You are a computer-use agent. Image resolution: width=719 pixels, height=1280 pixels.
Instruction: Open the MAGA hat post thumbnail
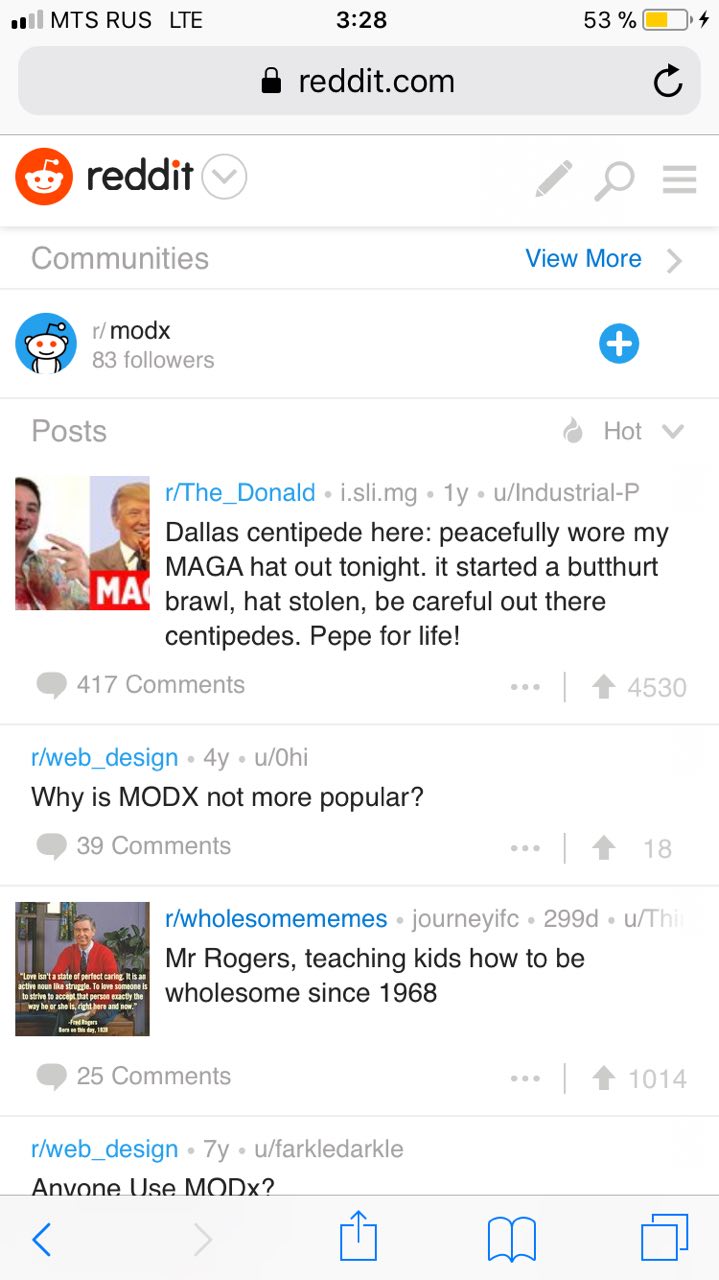(x=82, y=543)
